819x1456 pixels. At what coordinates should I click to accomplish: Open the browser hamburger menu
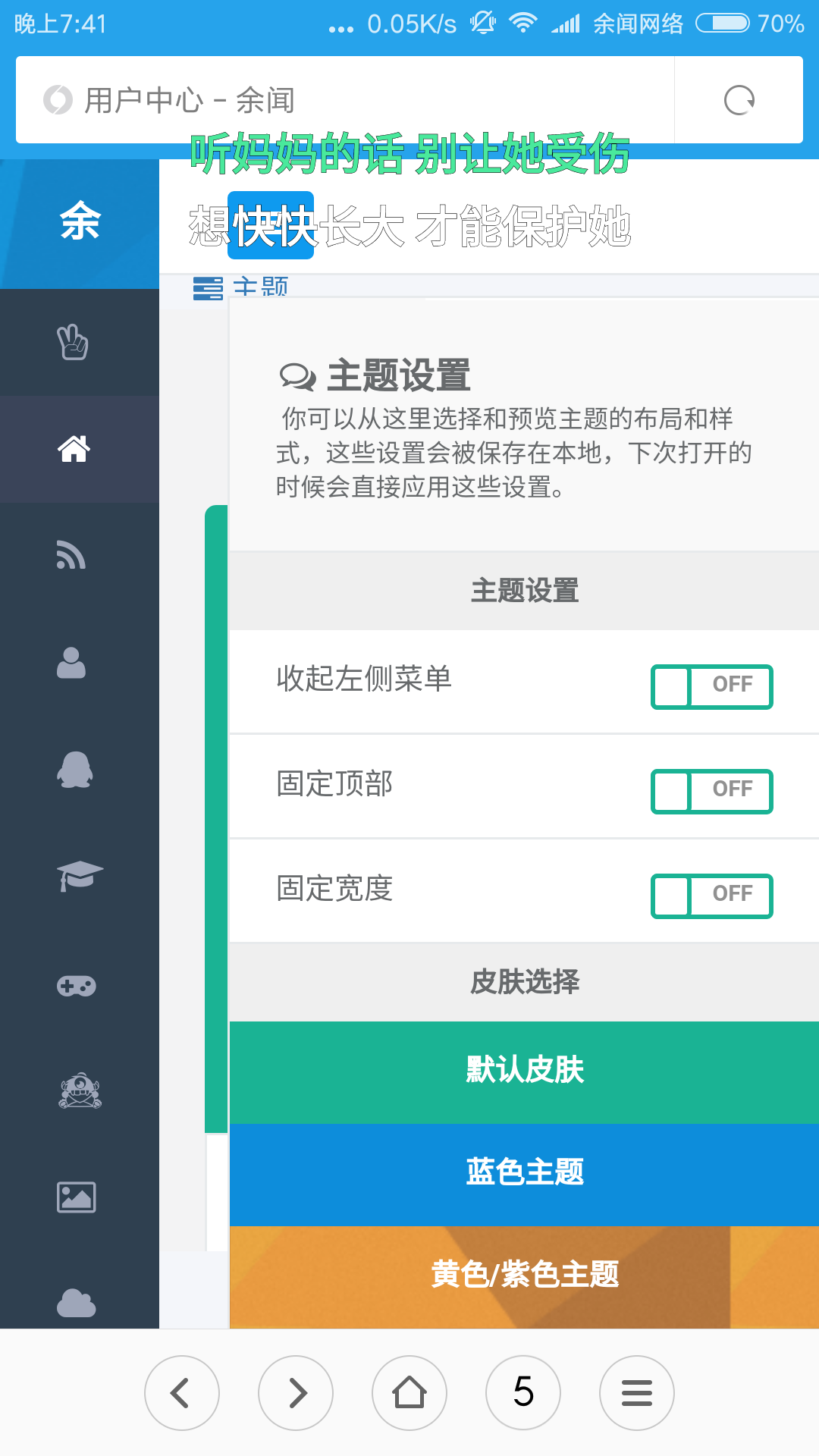(637, 1393)
